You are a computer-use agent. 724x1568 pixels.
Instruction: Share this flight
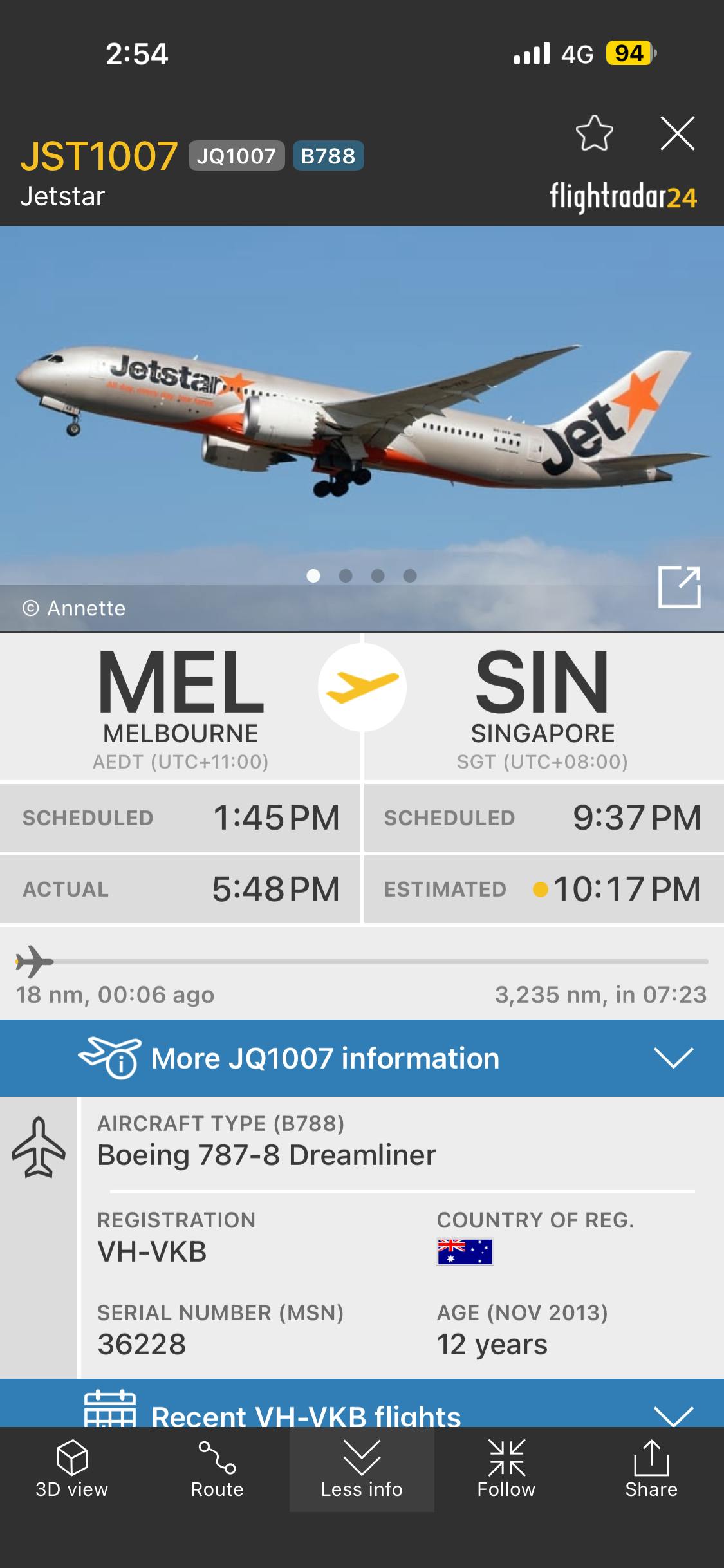pos(651,1470)
